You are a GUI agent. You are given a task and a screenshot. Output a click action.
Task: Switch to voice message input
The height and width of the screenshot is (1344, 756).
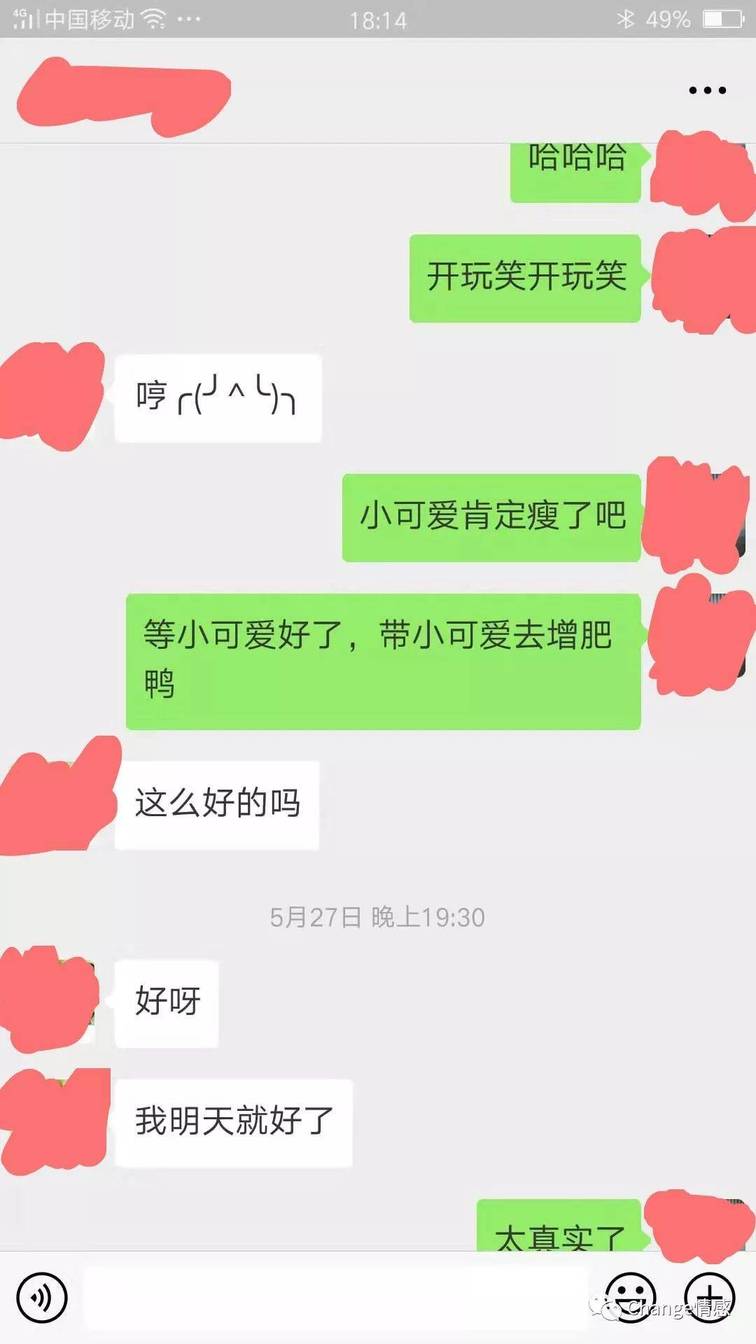(42, 1298)
